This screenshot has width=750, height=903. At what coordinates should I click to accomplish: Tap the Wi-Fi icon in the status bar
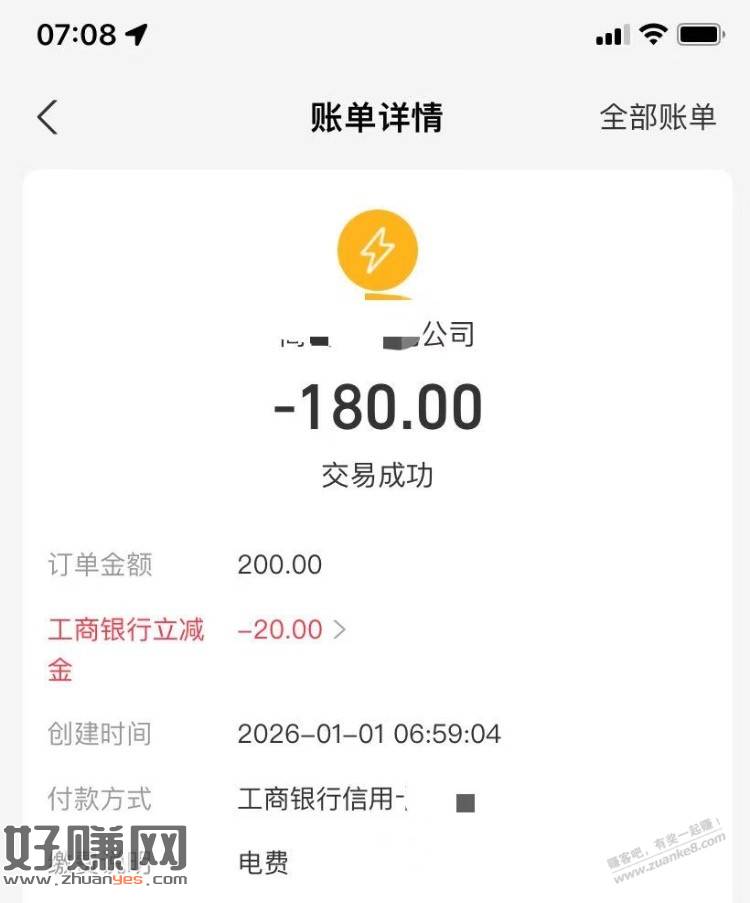point(651,33)
